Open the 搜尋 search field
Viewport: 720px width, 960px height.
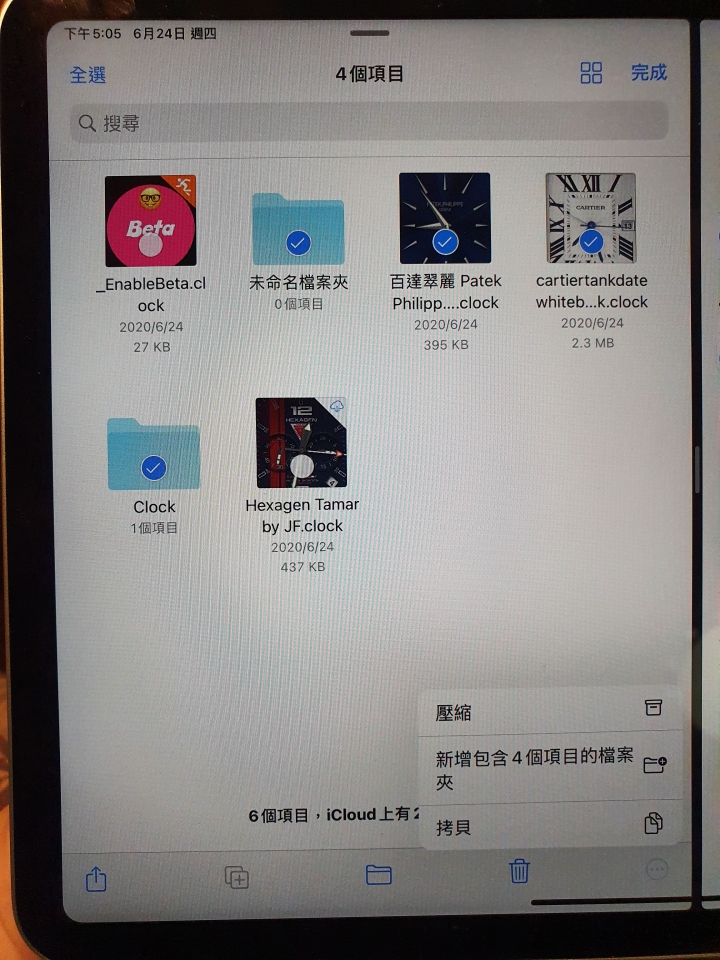[x=368, y=123]
